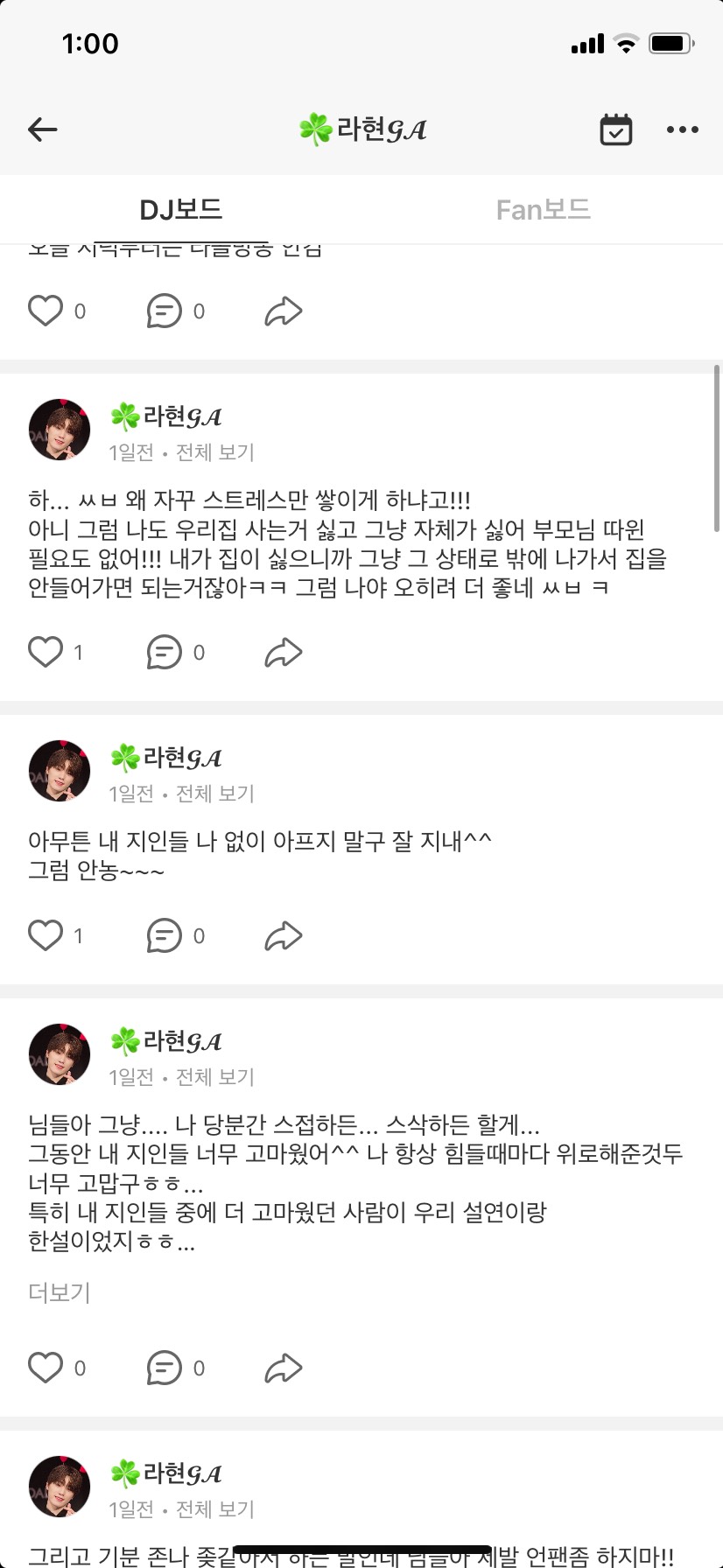Like the topmost partially visible post
The width and height of the screenshot is (723, 1568).
46,311
